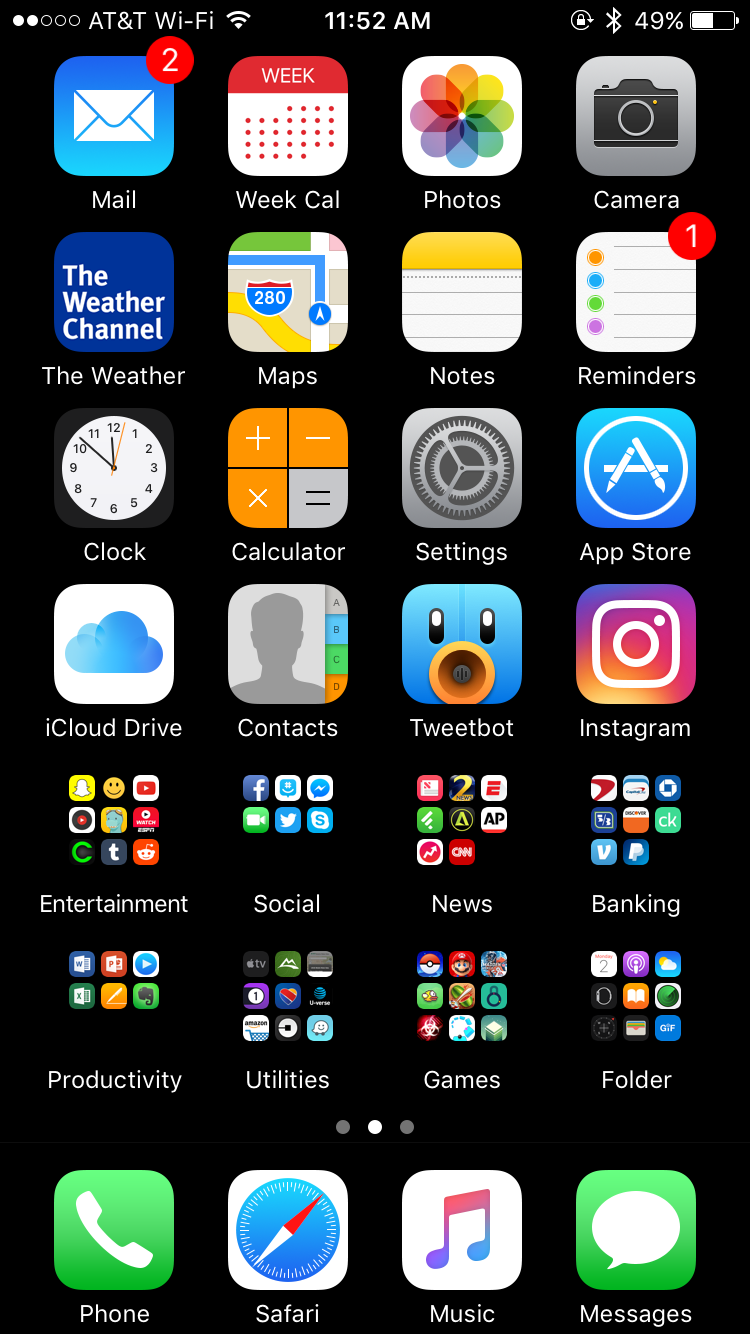Open Messages from the dock
The image size is (750, 1334).
[x=636, y=1230]
